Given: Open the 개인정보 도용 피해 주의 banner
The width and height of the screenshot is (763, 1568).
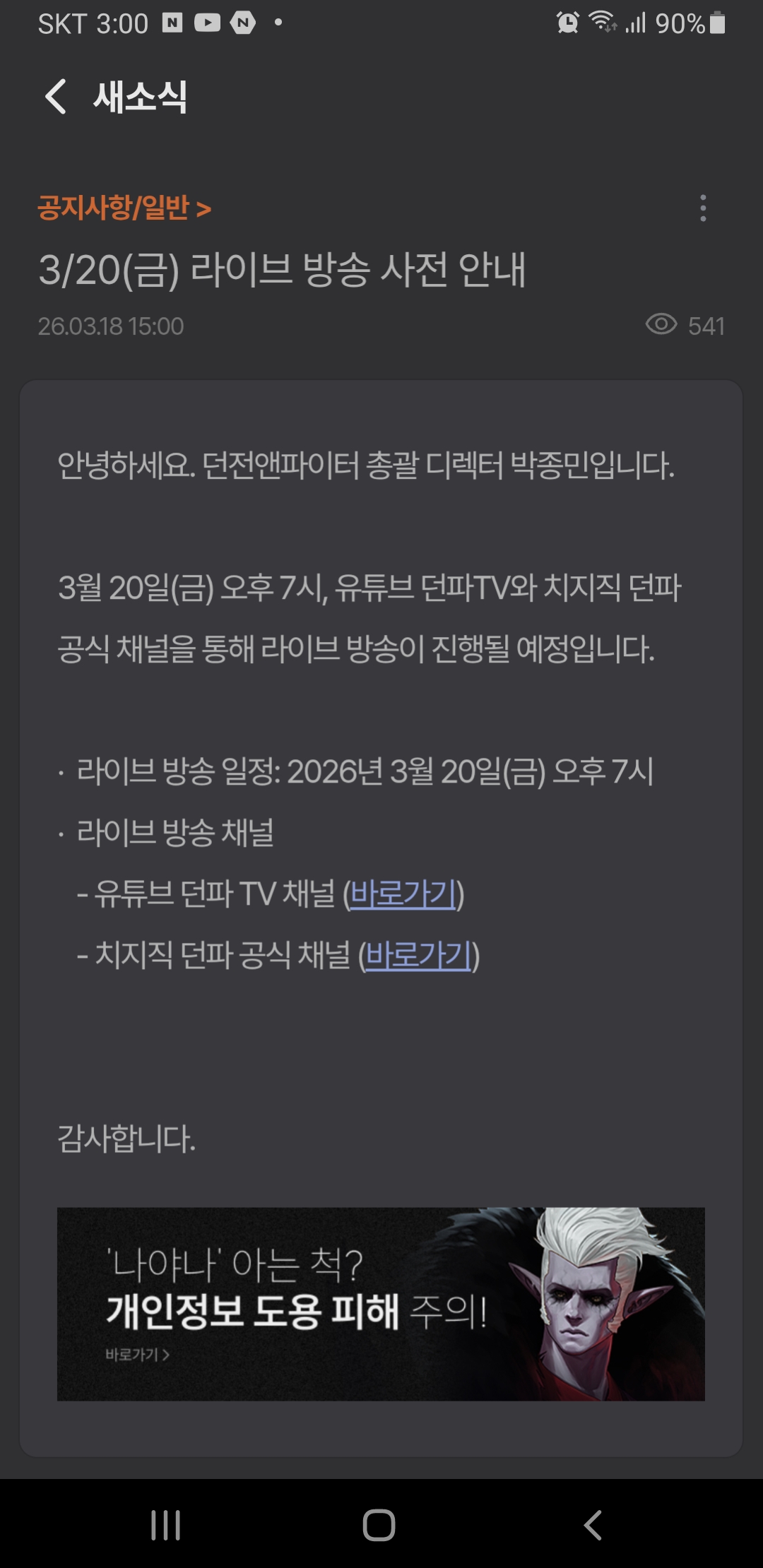Looking at the screenshot, I should pyautogui.click(x=381, y=1304).
